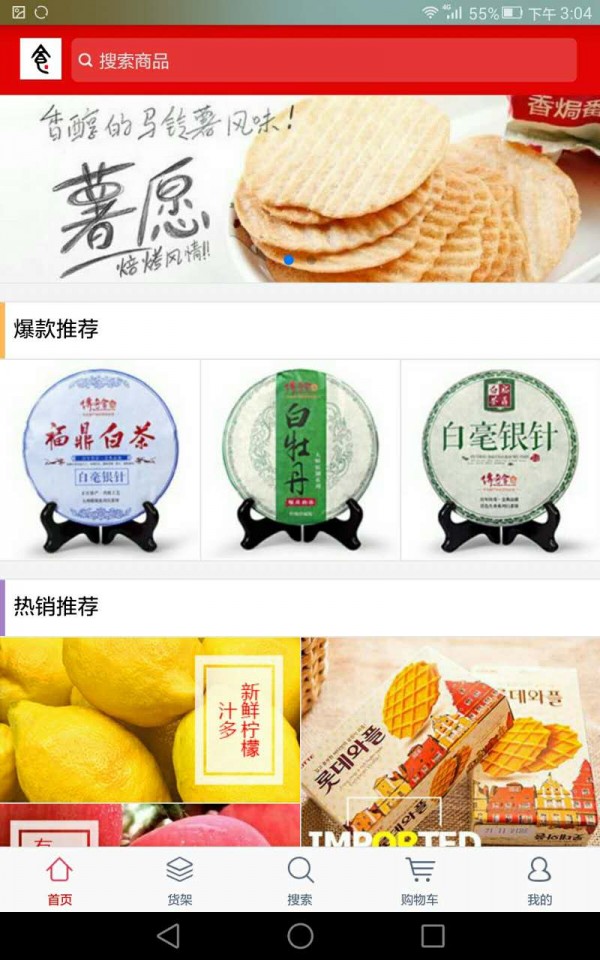Image resolution: width=600 pixels, height=960 pixels.
Task: Open the 新鲜柠檬 lemon promotion
Action: [x=150, y=720]
